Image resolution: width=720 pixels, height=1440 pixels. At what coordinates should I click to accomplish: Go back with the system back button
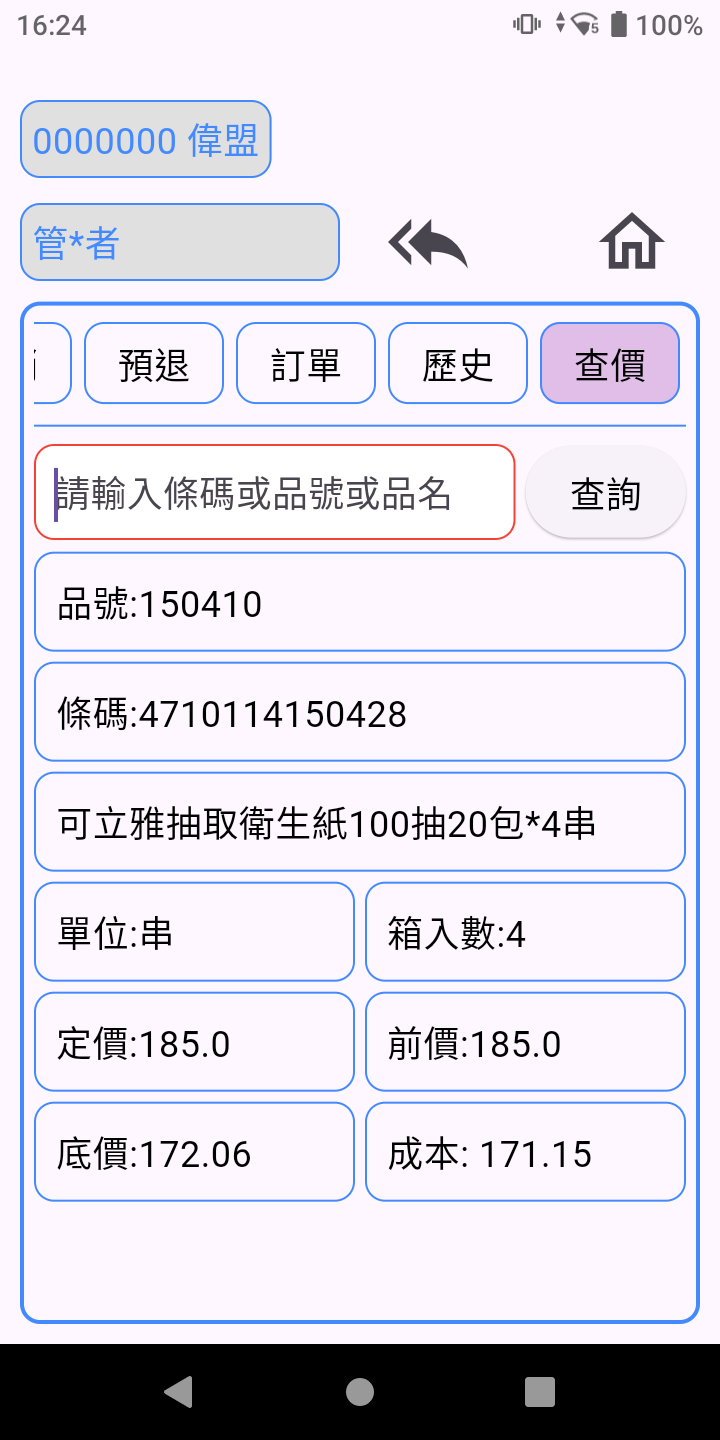pos(179,1391)
